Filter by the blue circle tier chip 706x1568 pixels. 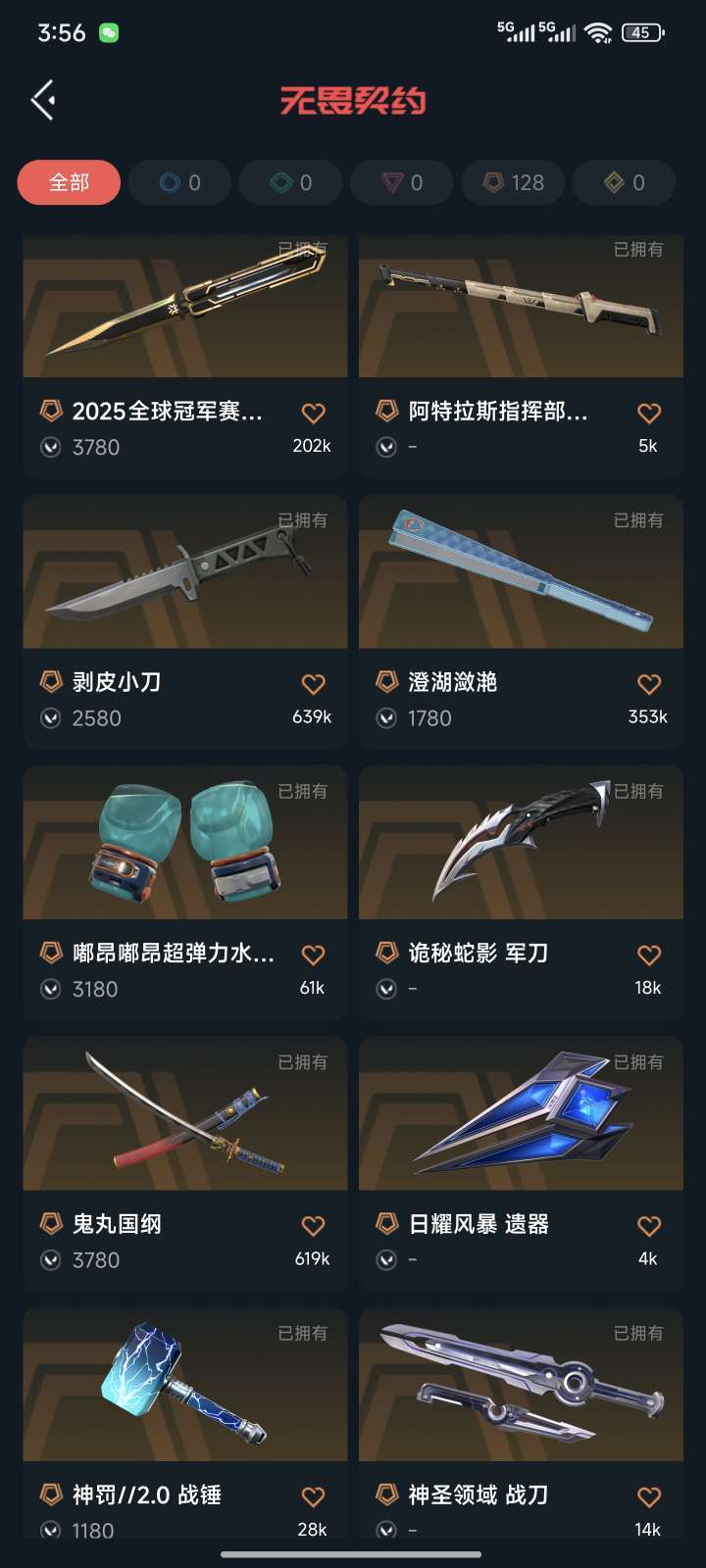179,182
